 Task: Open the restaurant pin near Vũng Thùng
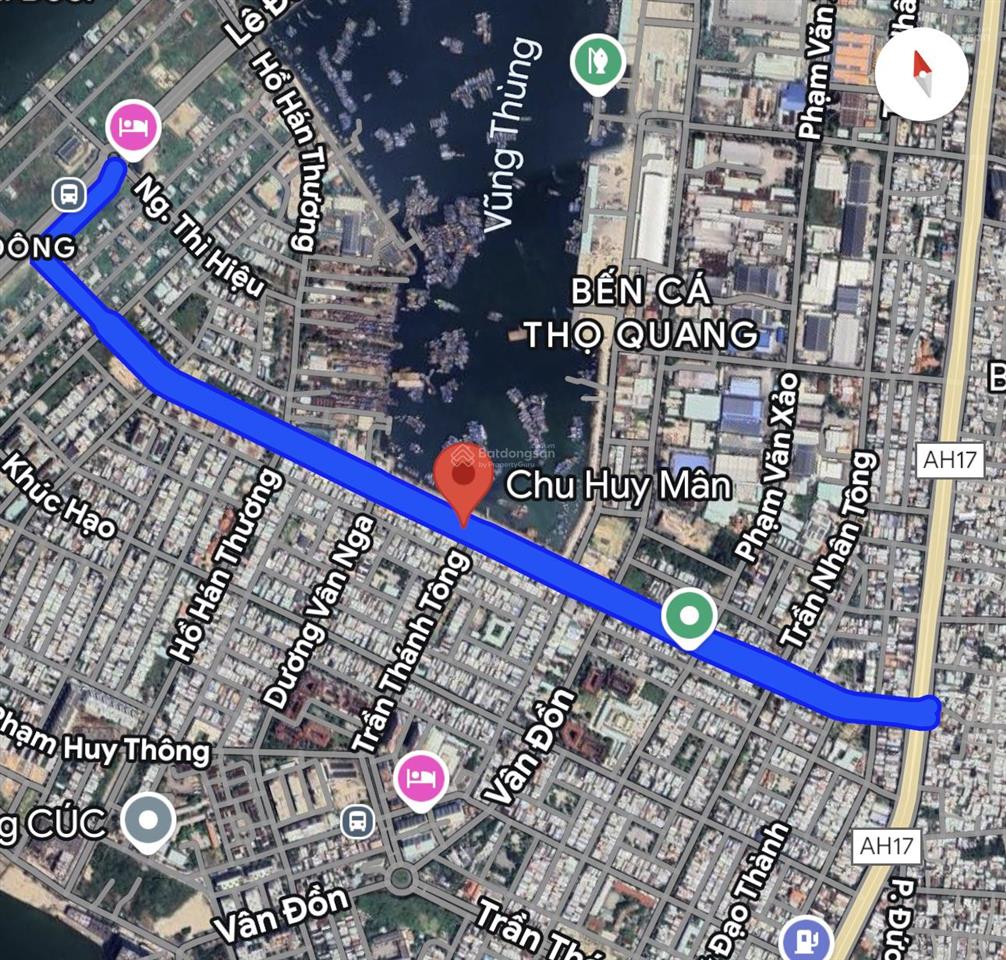[x=598, y=60]
